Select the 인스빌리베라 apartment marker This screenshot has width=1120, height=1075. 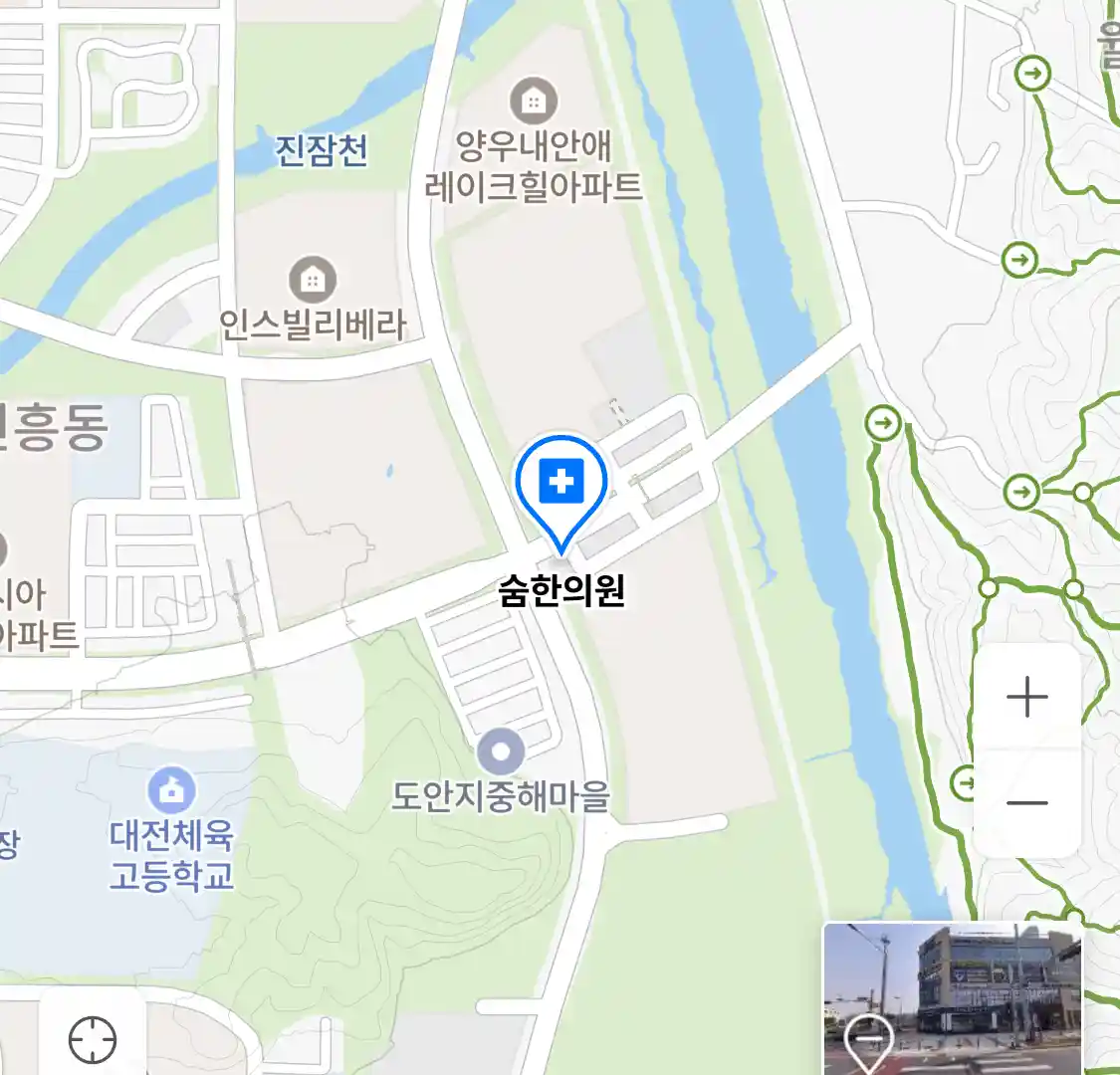313,281
